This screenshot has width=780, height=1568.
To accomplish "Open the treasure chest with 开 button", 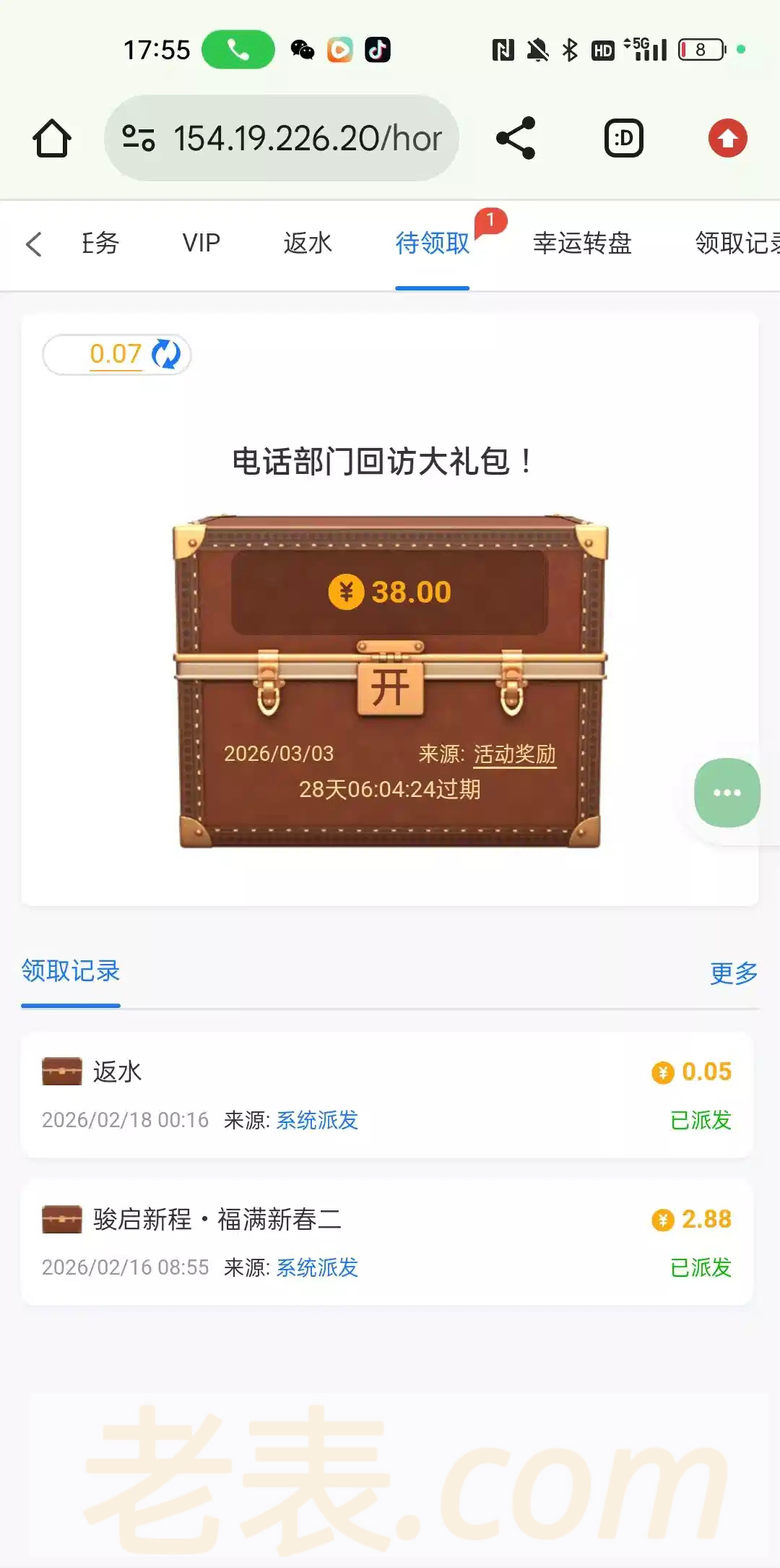I will tap(390, 686).
